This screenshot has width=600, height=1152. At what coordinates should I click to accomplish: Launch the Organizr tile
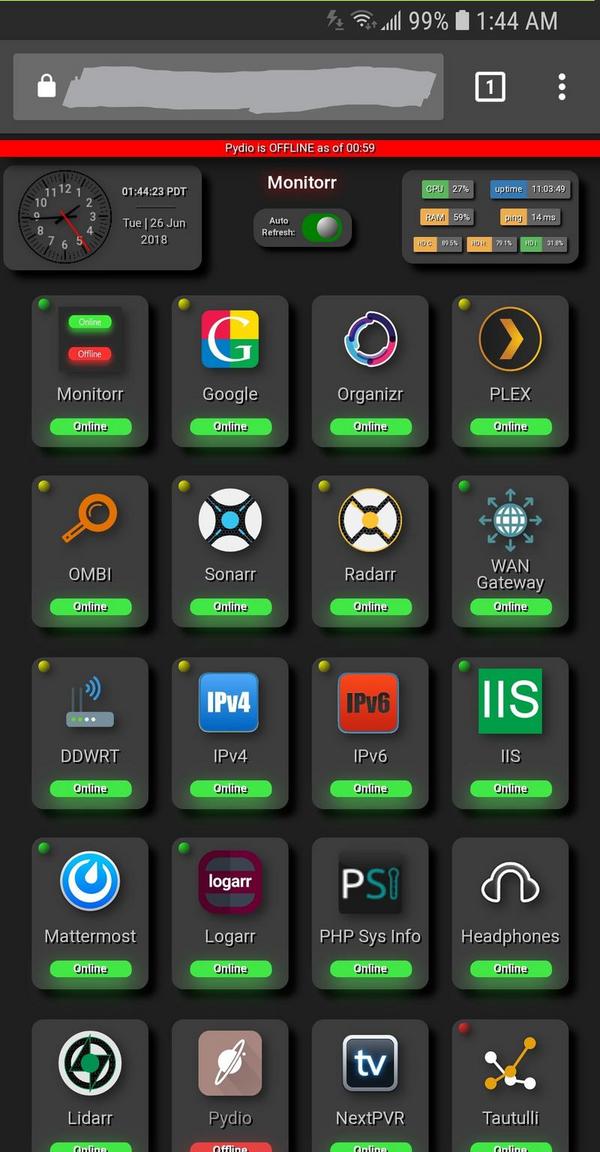pyautogui.click(x=370, y=368)
